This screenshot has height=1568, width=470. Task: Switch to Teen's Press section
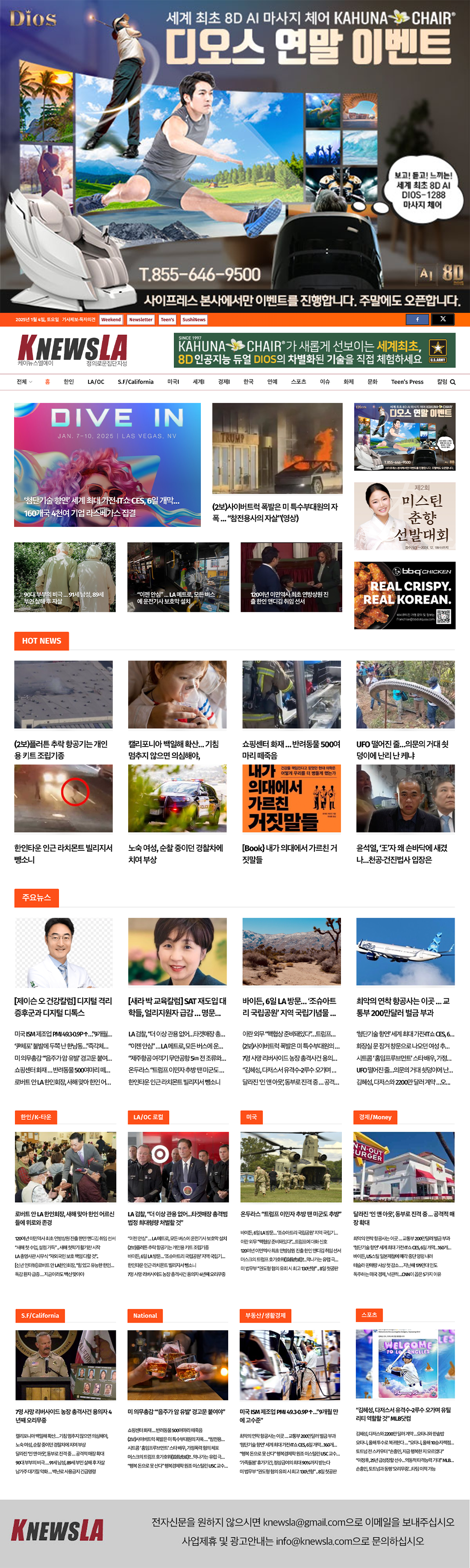[407, 382]
